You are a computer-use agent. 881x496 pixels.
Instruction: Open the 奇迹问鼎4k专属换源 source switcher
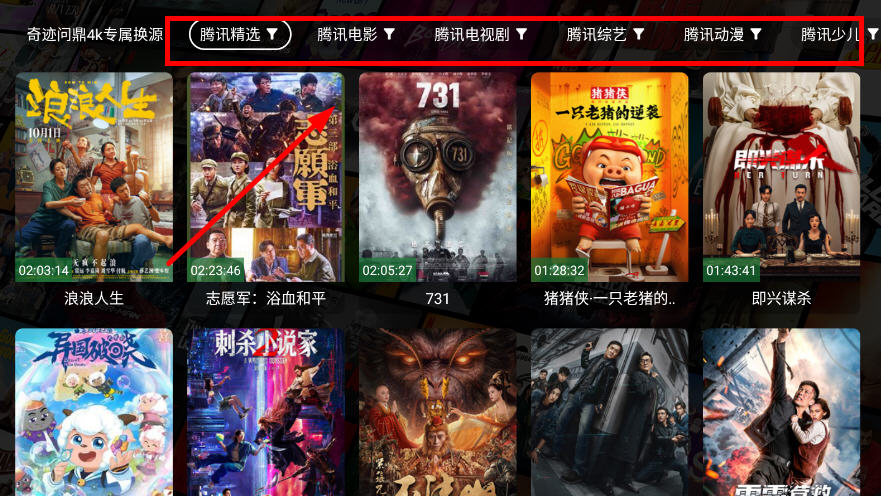pos(95,34)
